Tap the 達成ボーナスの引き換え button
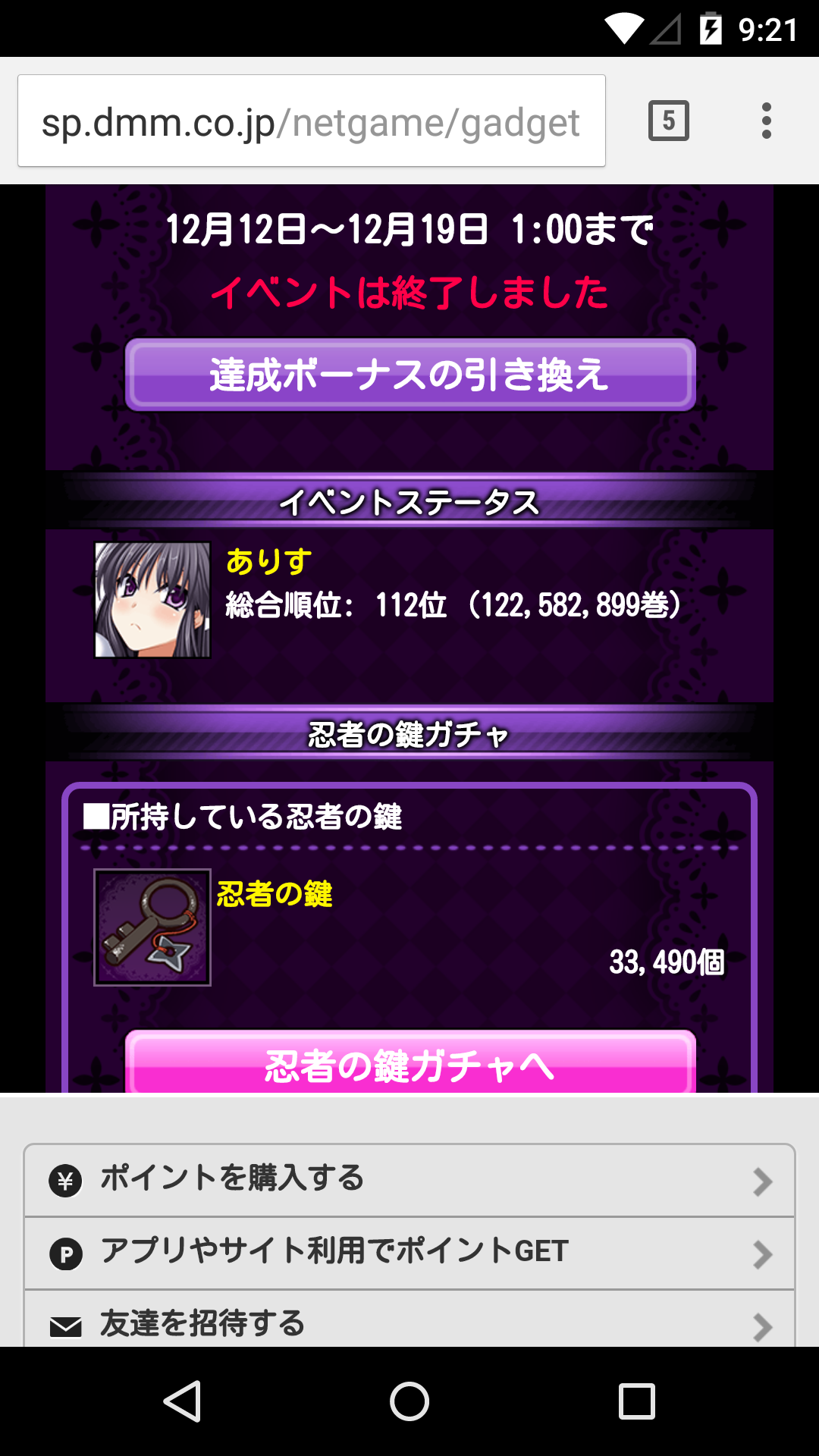 [x=409, y=375]
